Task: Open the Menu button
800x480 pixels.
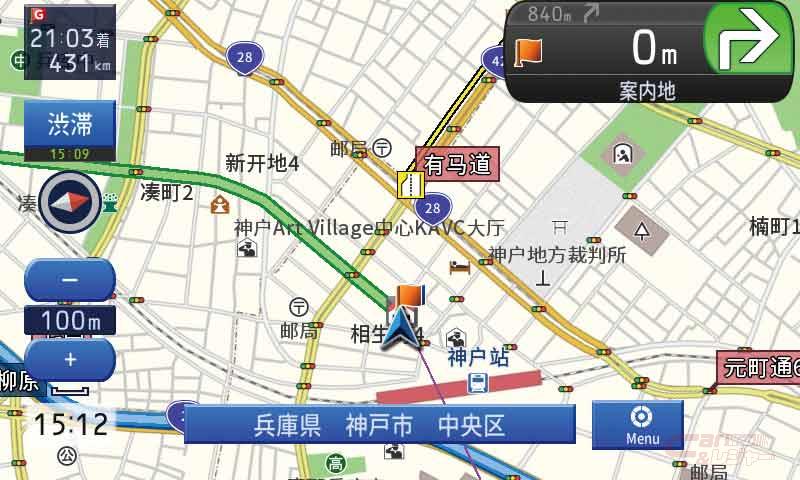Action: (x=642, y=425)
